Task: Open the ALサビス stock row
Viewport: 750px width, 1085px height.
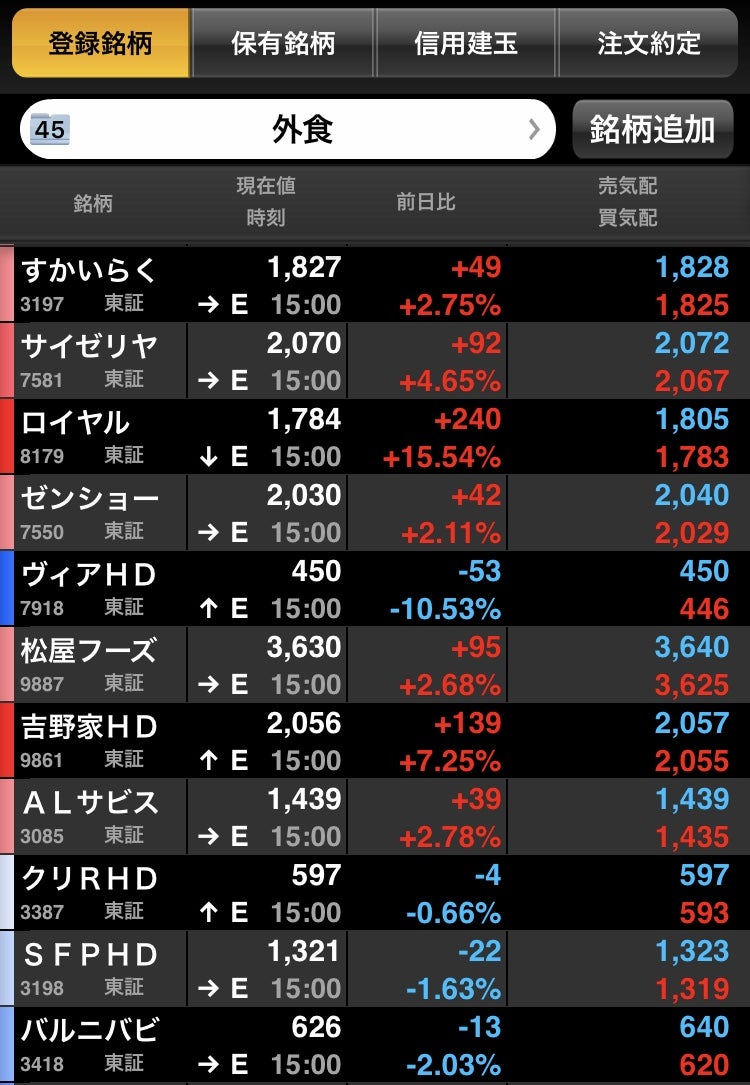Action: coord(375,817)
